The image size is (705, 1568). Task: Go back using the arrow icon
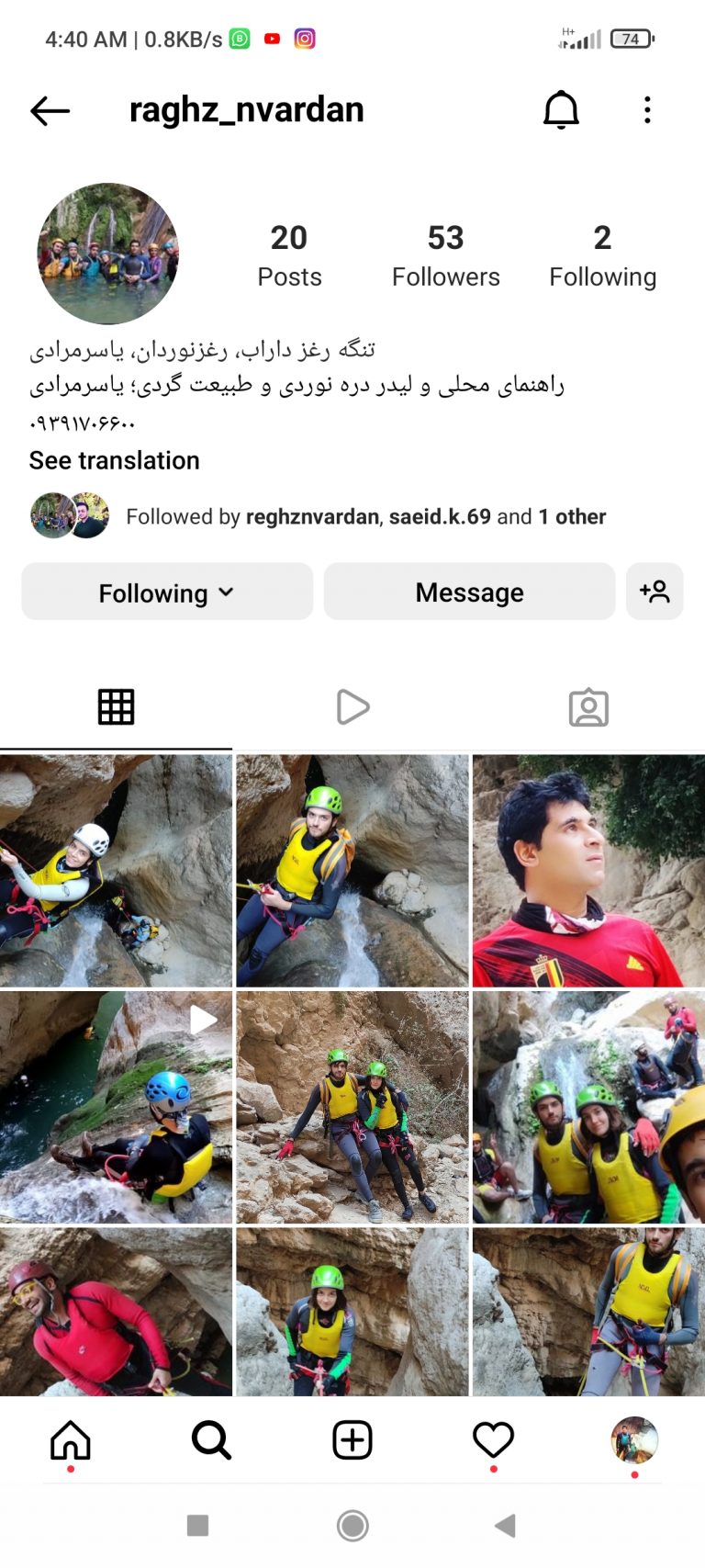pyautogui.click(x=50, y=109)
